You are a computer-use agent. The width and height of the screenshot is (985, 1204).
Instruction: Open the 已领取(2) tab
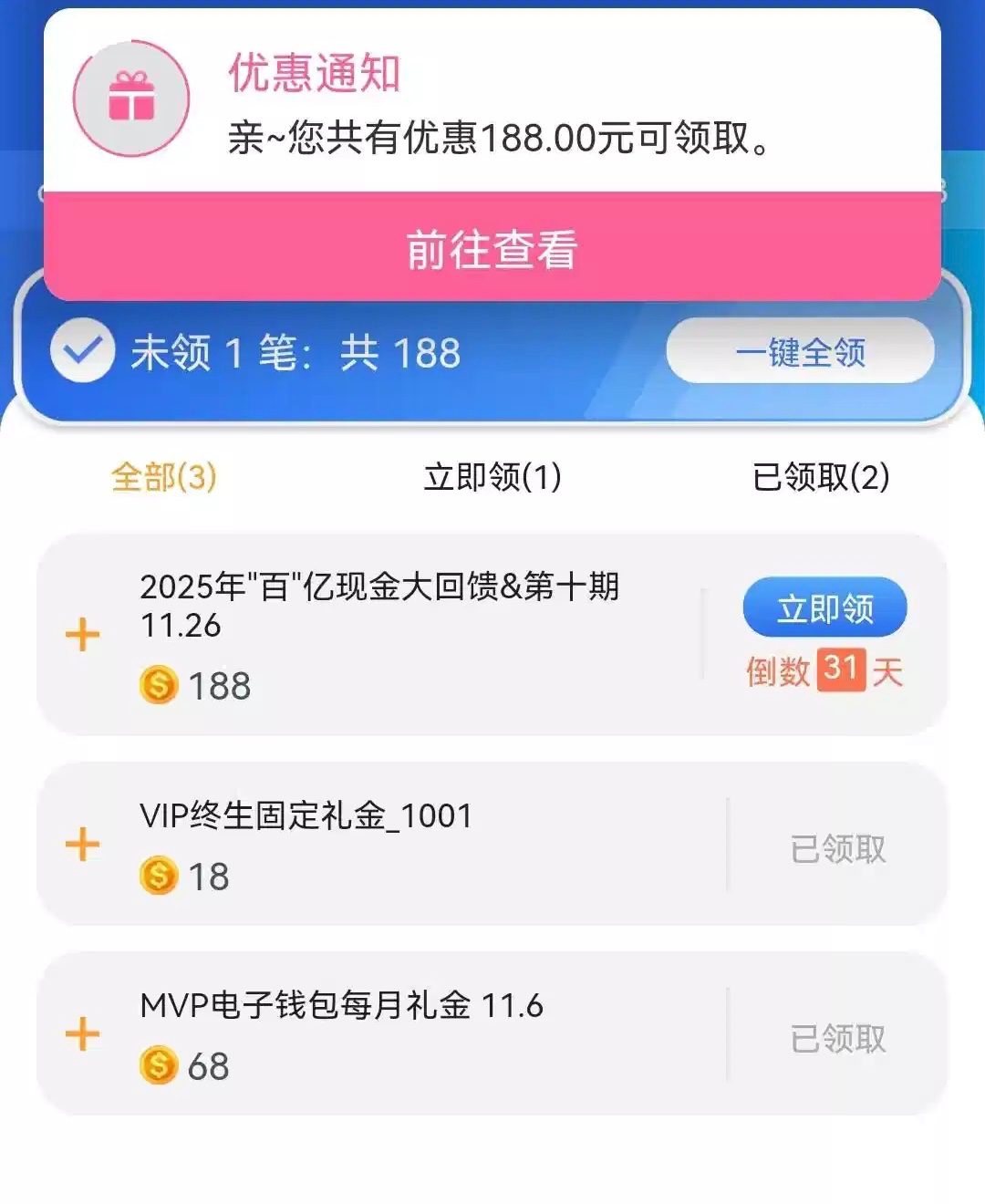point(821,476)
